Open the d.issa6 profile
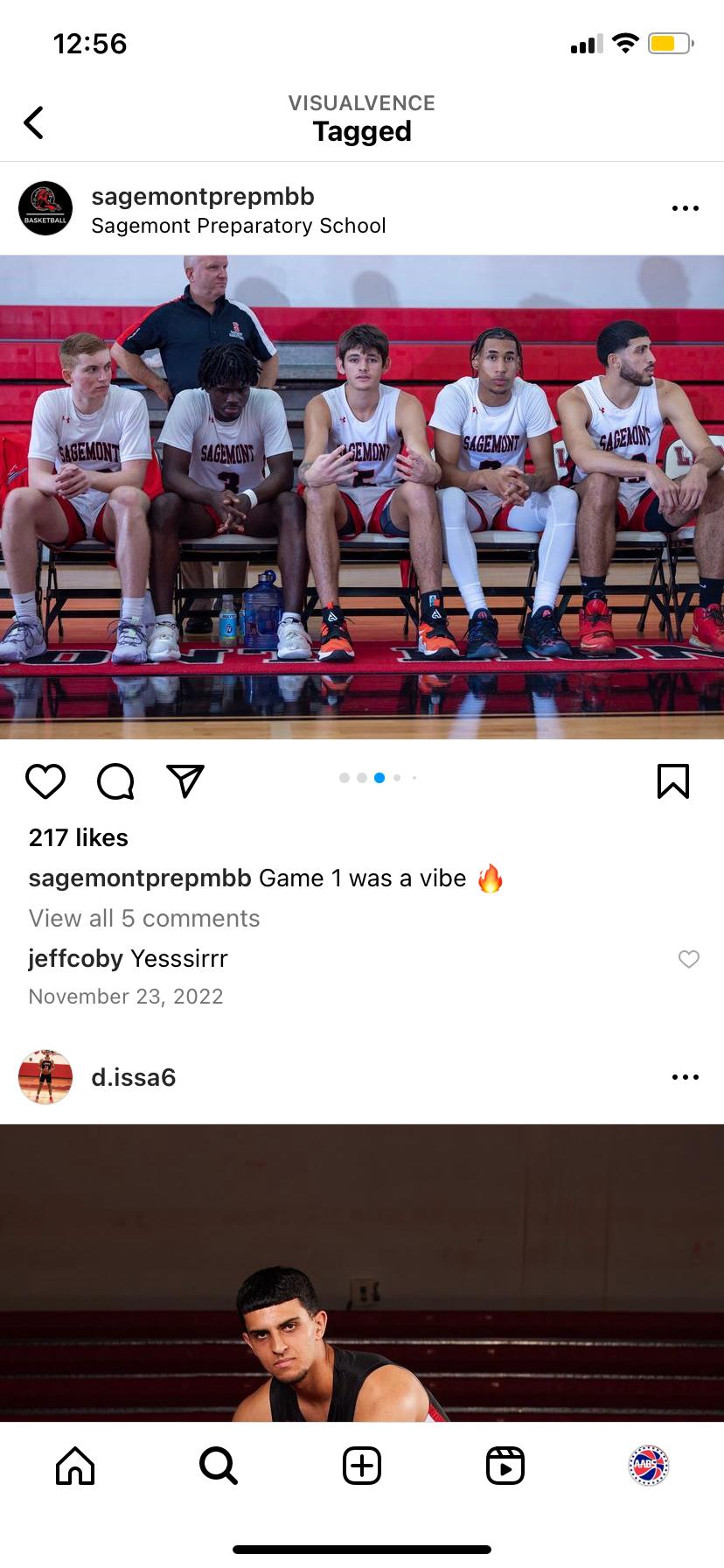 coord(134,1077)
